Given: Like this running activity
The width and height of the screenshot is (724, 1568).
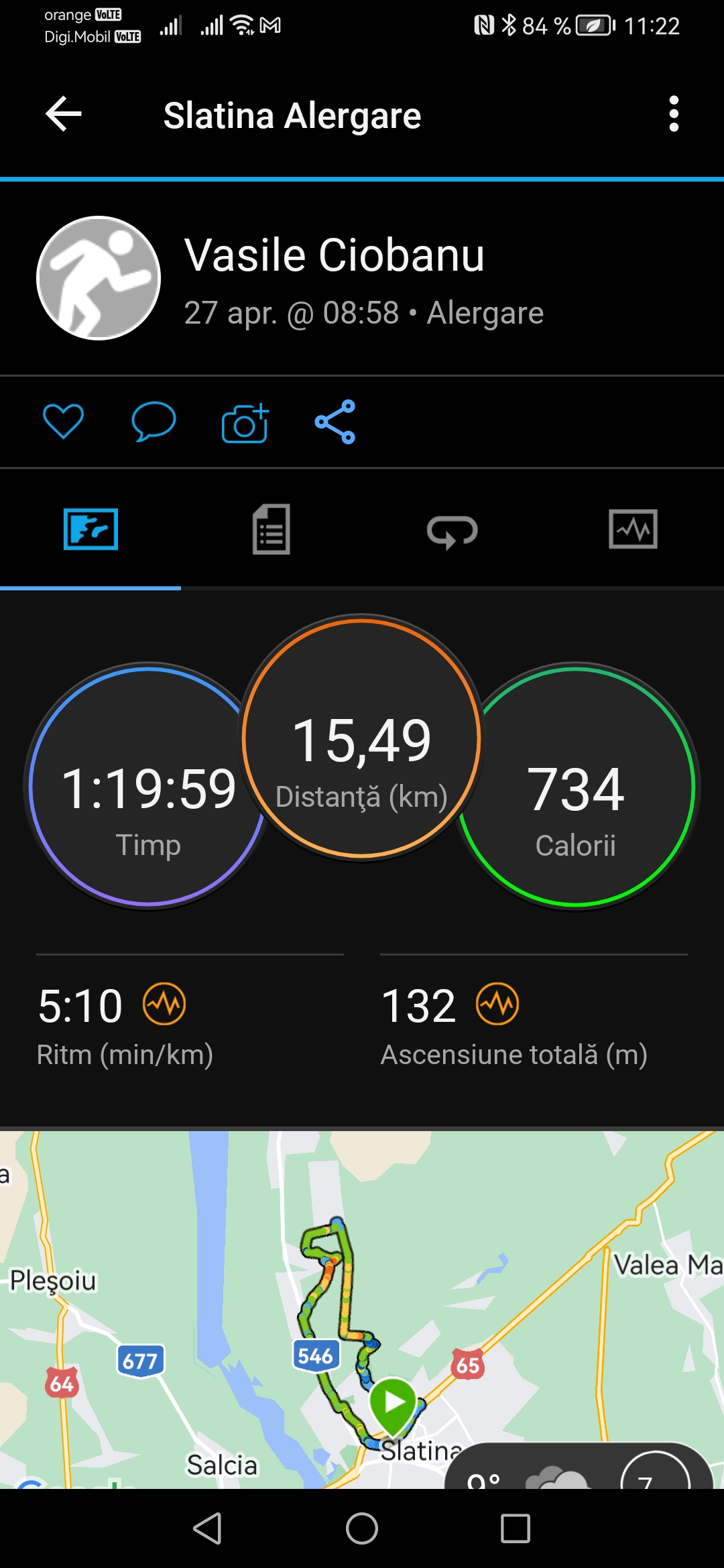Looking at the screenshot, I should coord(63,421).
